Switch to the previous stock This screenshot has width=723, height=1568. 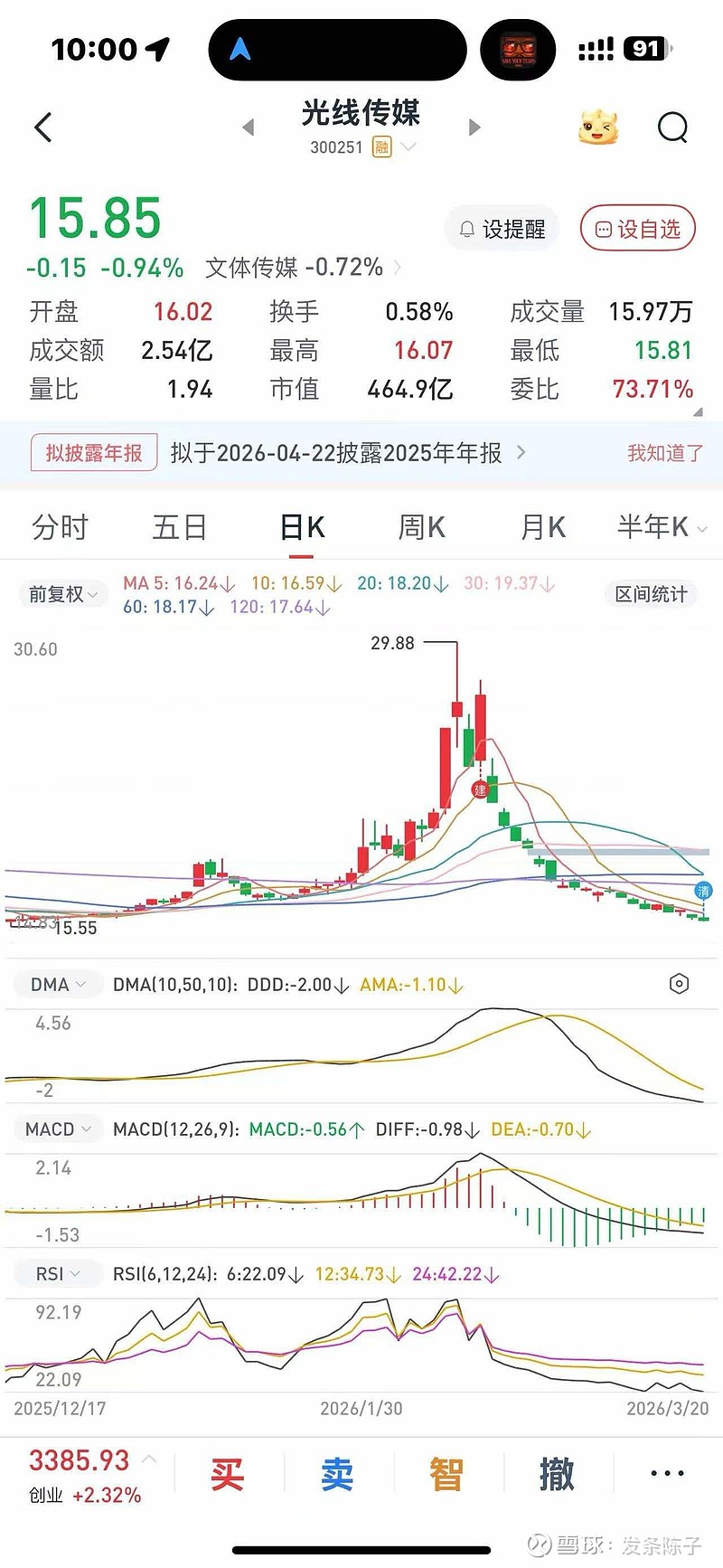pyautogui.click(x=249, y=128)
